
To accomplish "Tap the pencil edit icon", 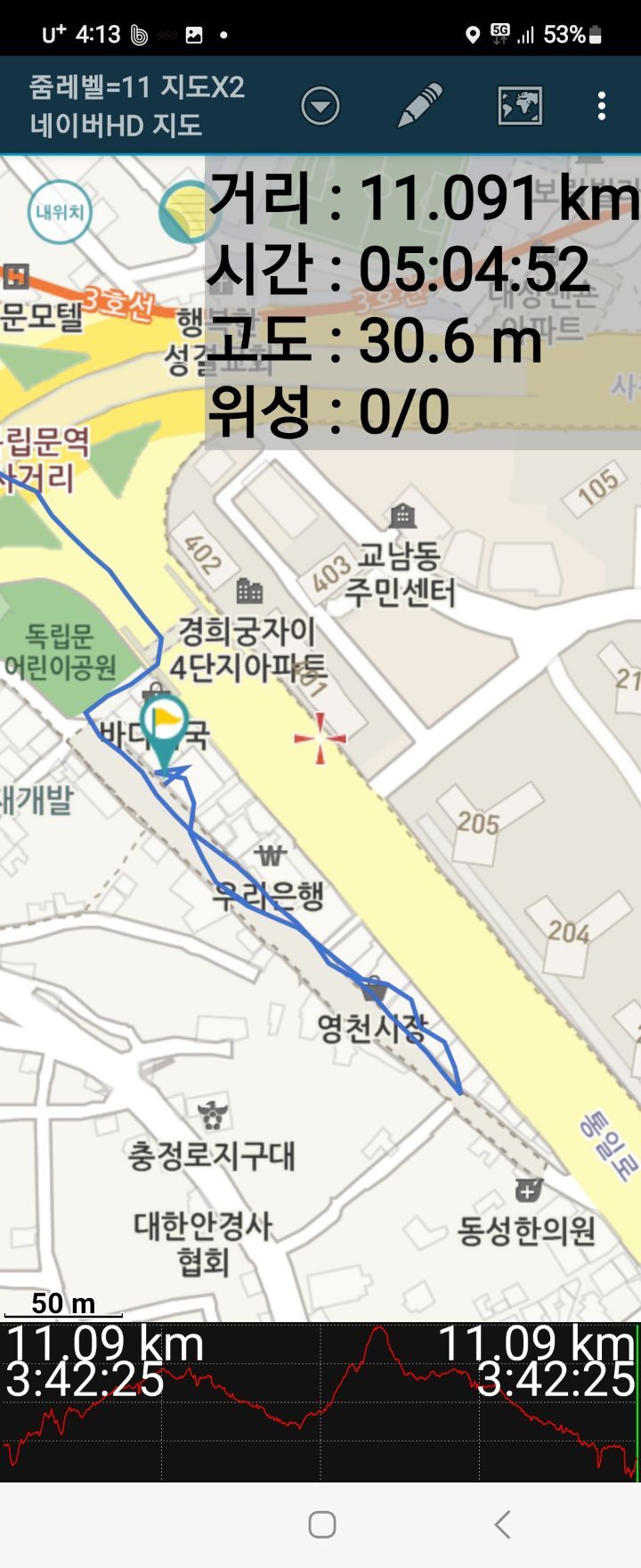I will pyautogui.click(x=420, y=106).
